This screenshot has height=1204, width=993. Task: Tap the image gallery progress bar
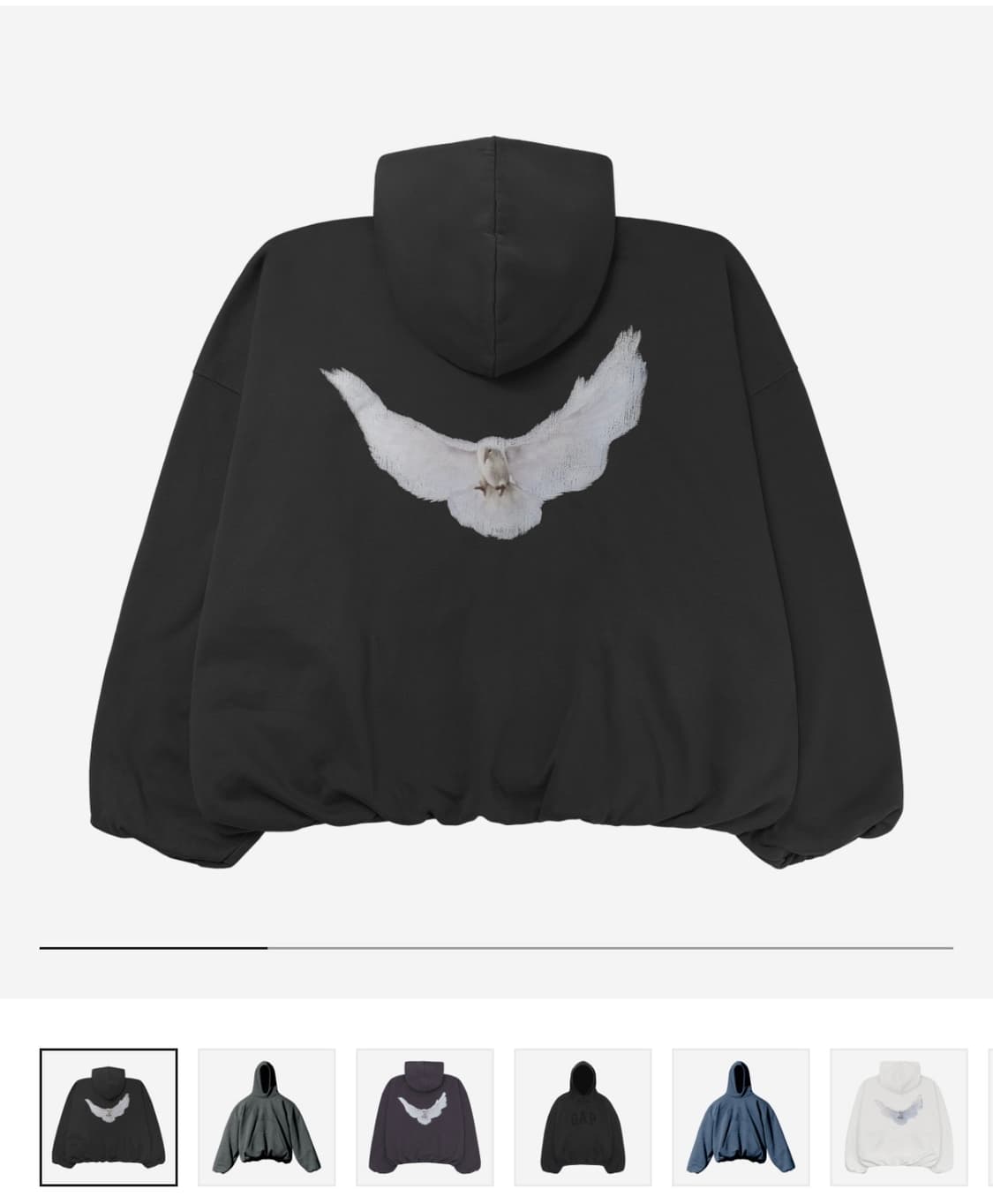coord(496,947)
